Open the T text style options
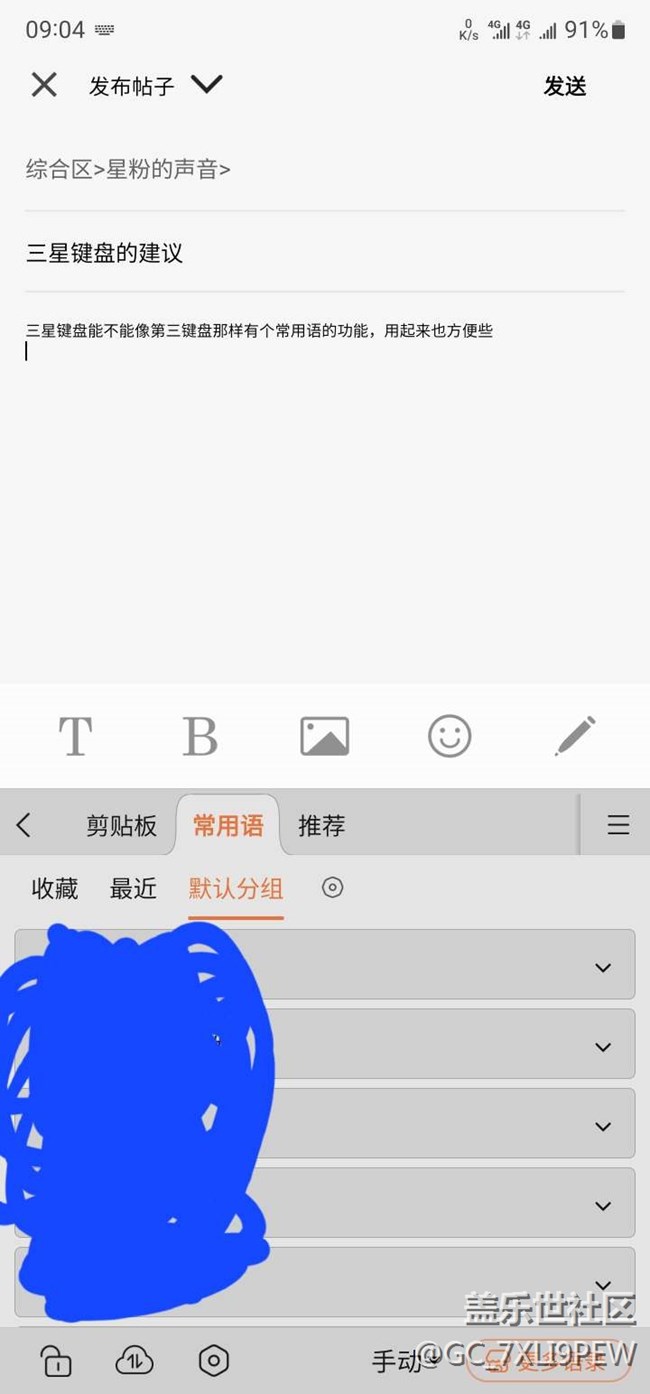This screenshot has width=650, height=1394. [x=75, y=737]
